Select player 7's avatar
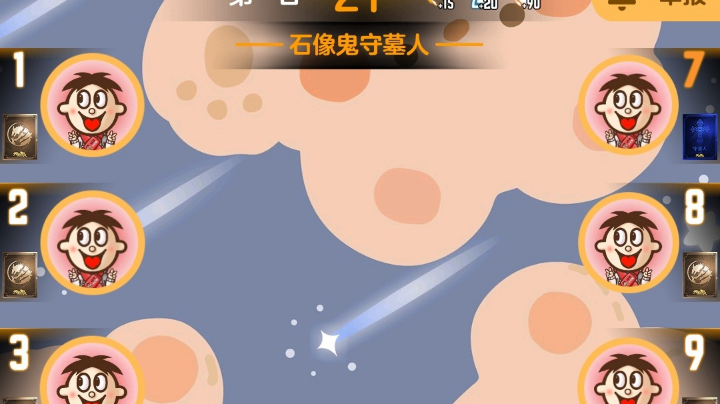 tap(629, 106)
